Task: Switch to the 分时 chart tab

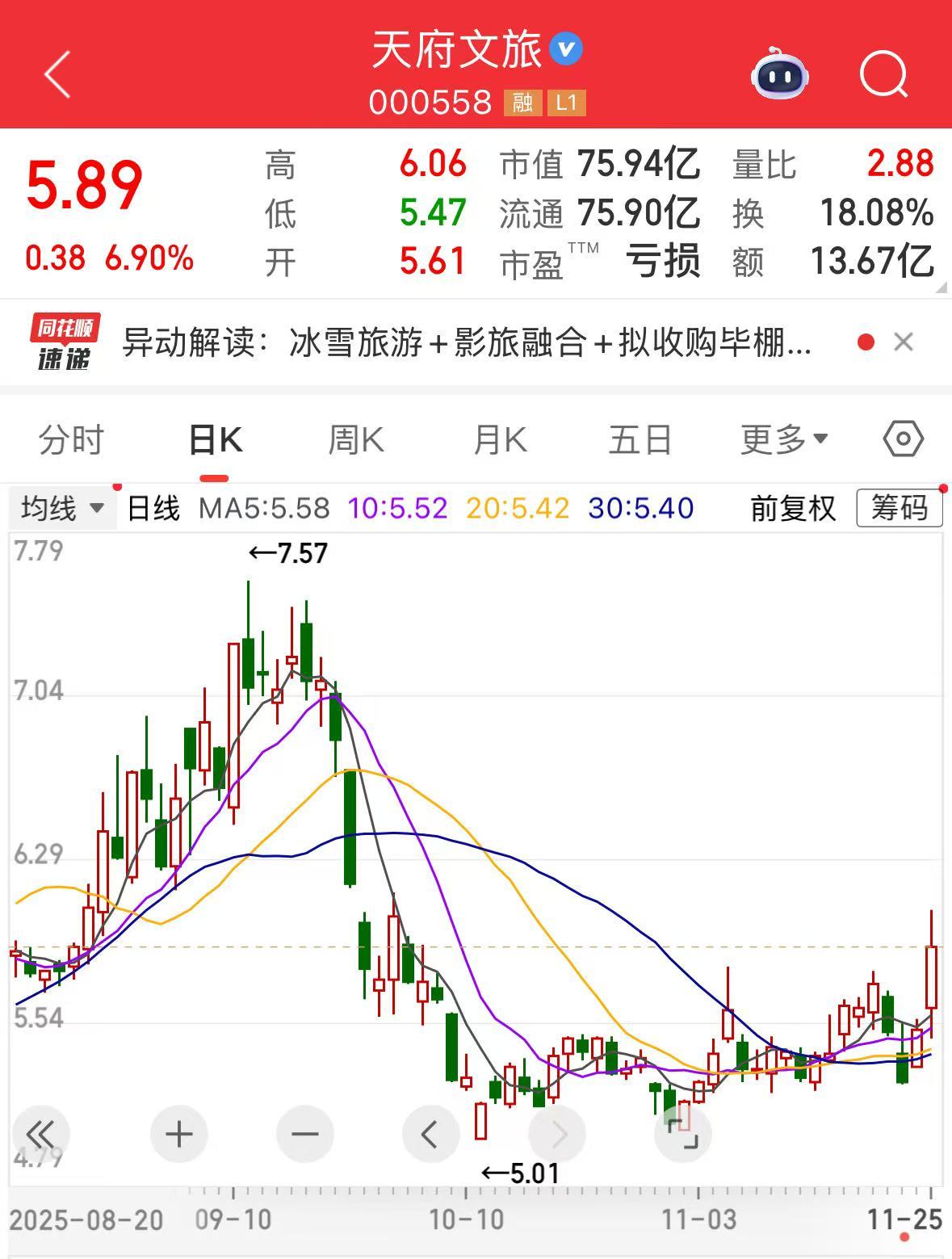Action: coord(71,440)
